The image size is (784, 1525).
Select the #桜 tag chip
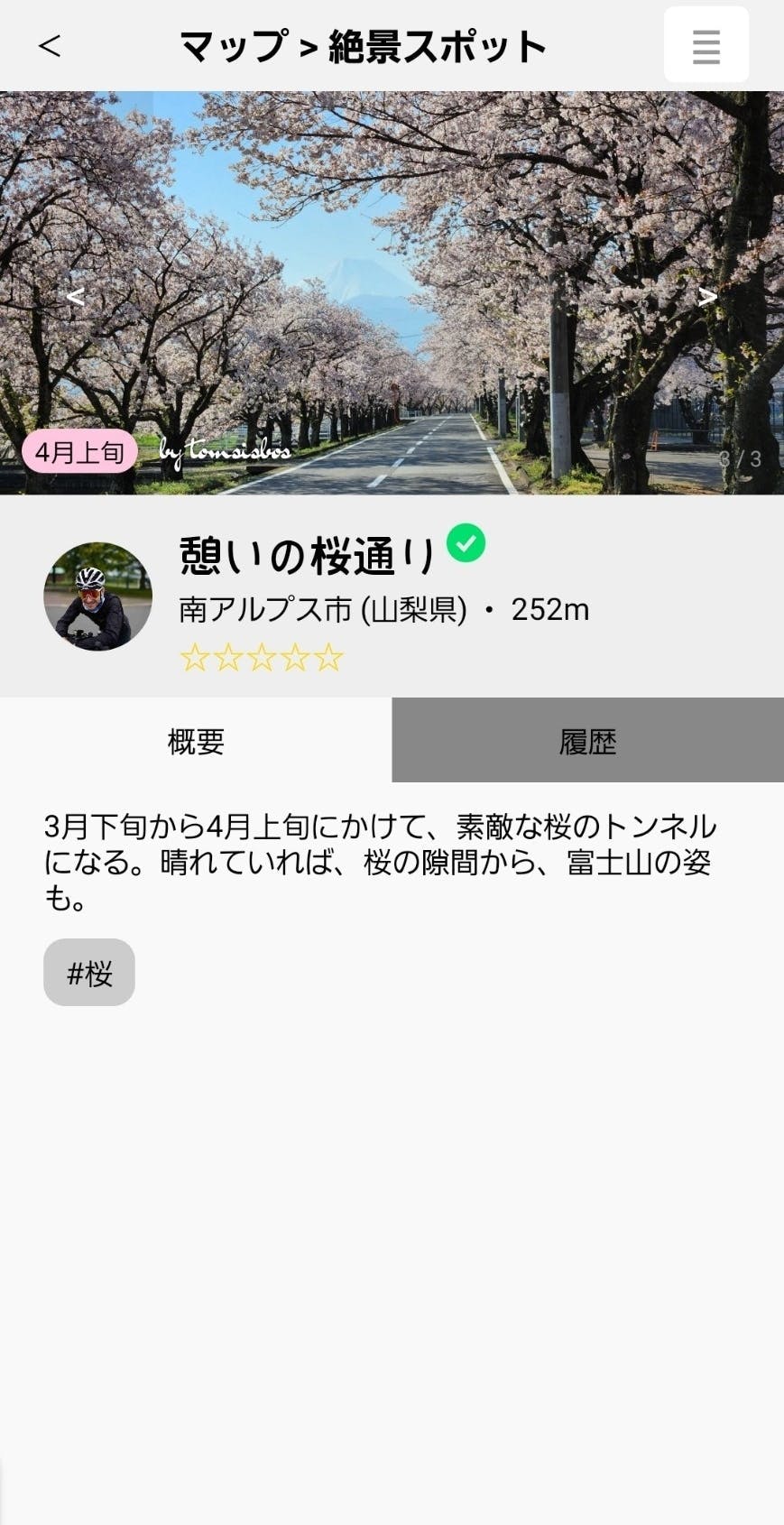coord(89,973)
